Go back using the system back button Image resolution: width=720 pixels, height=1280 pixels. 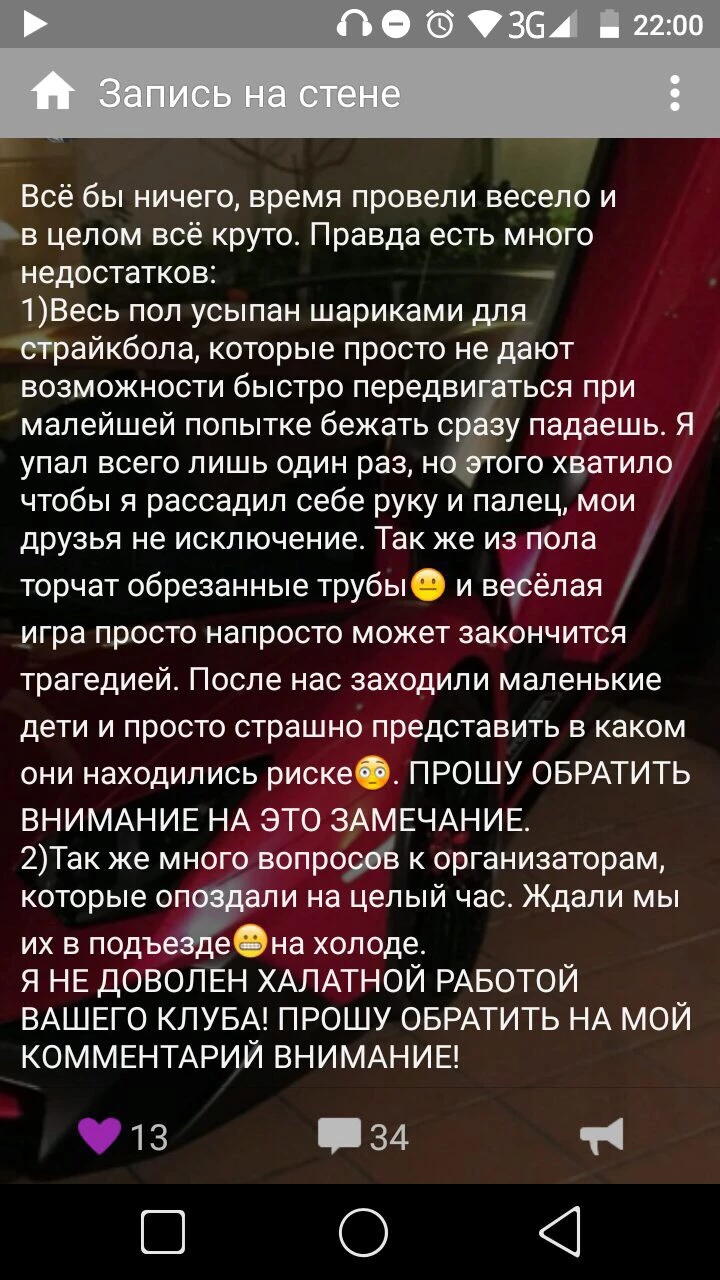(561, 1231)
